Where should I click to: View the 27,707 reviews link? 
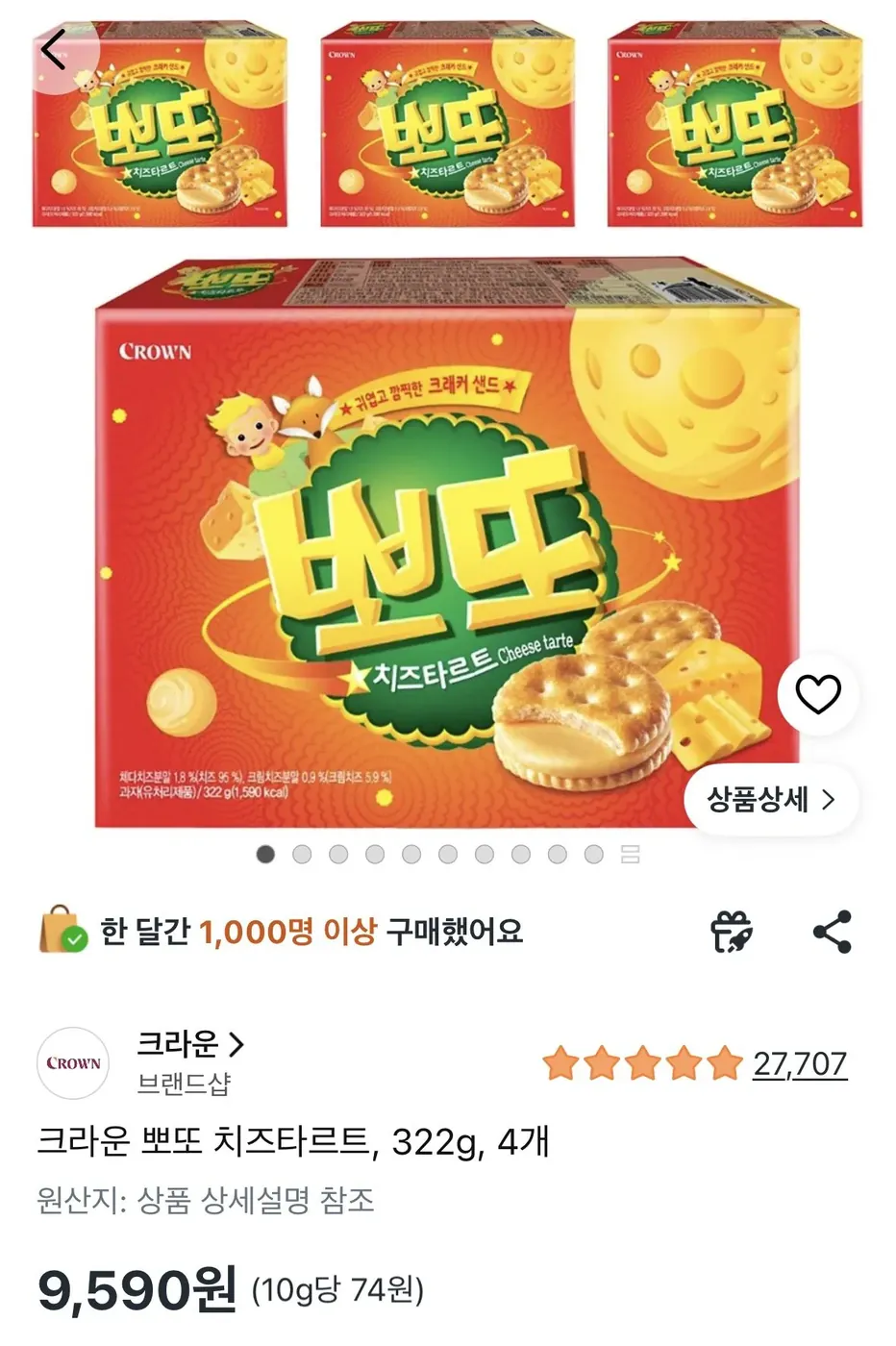[800, 1064]
